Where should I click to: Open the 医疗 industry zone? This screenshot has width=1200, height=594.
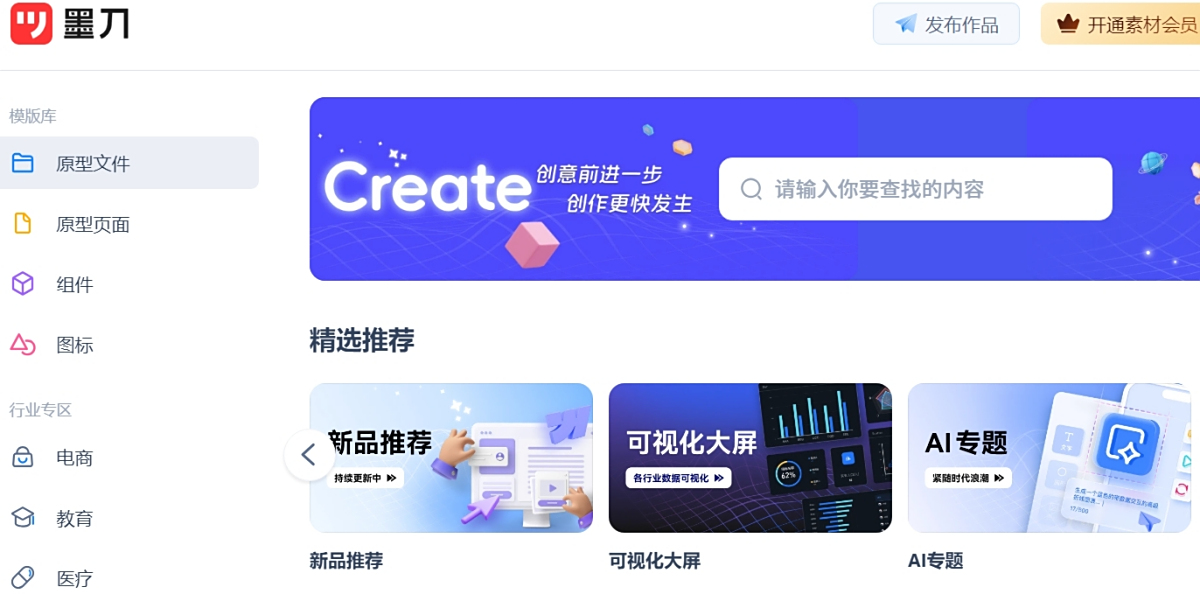[x=75, y=578]
